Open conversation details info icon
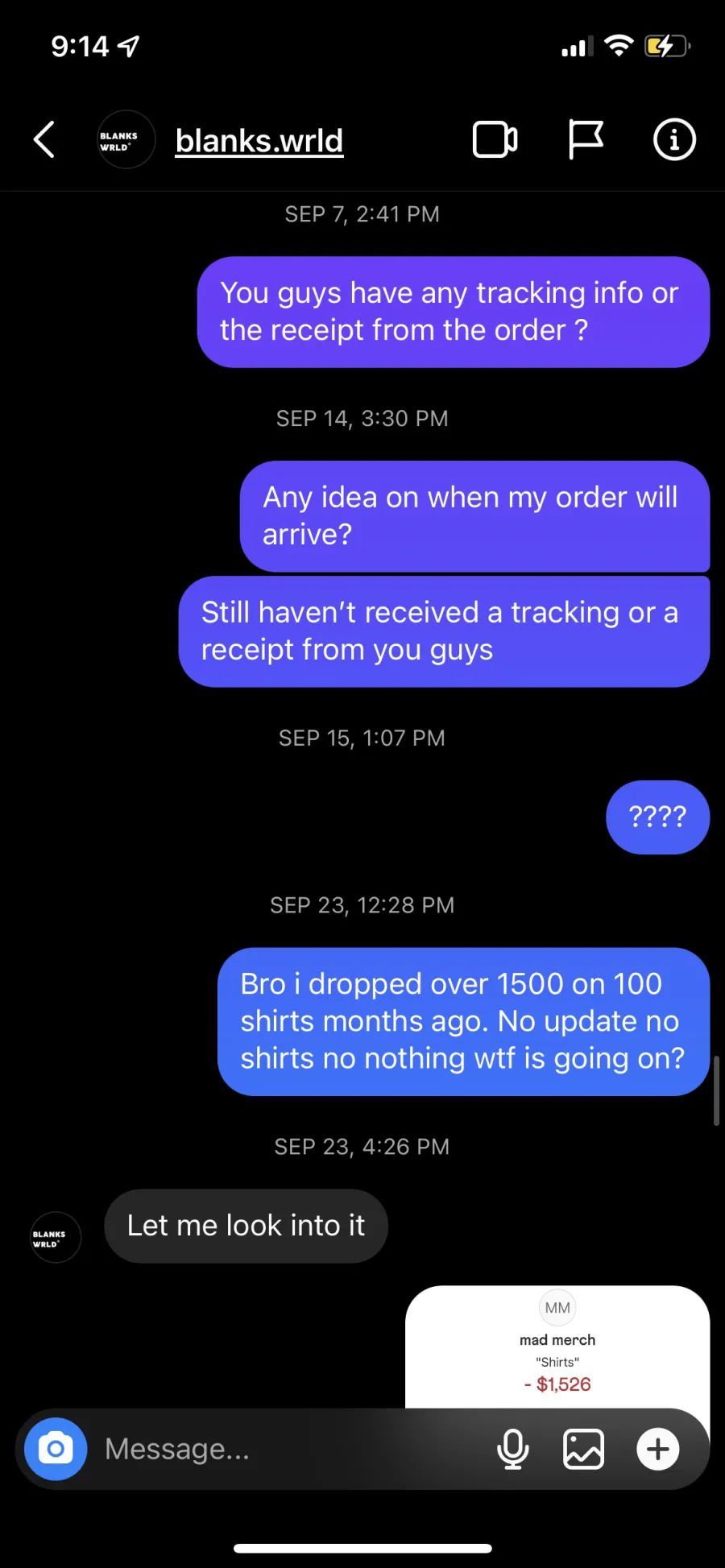This screenshot has height=1568, width=725. point(673,139)
